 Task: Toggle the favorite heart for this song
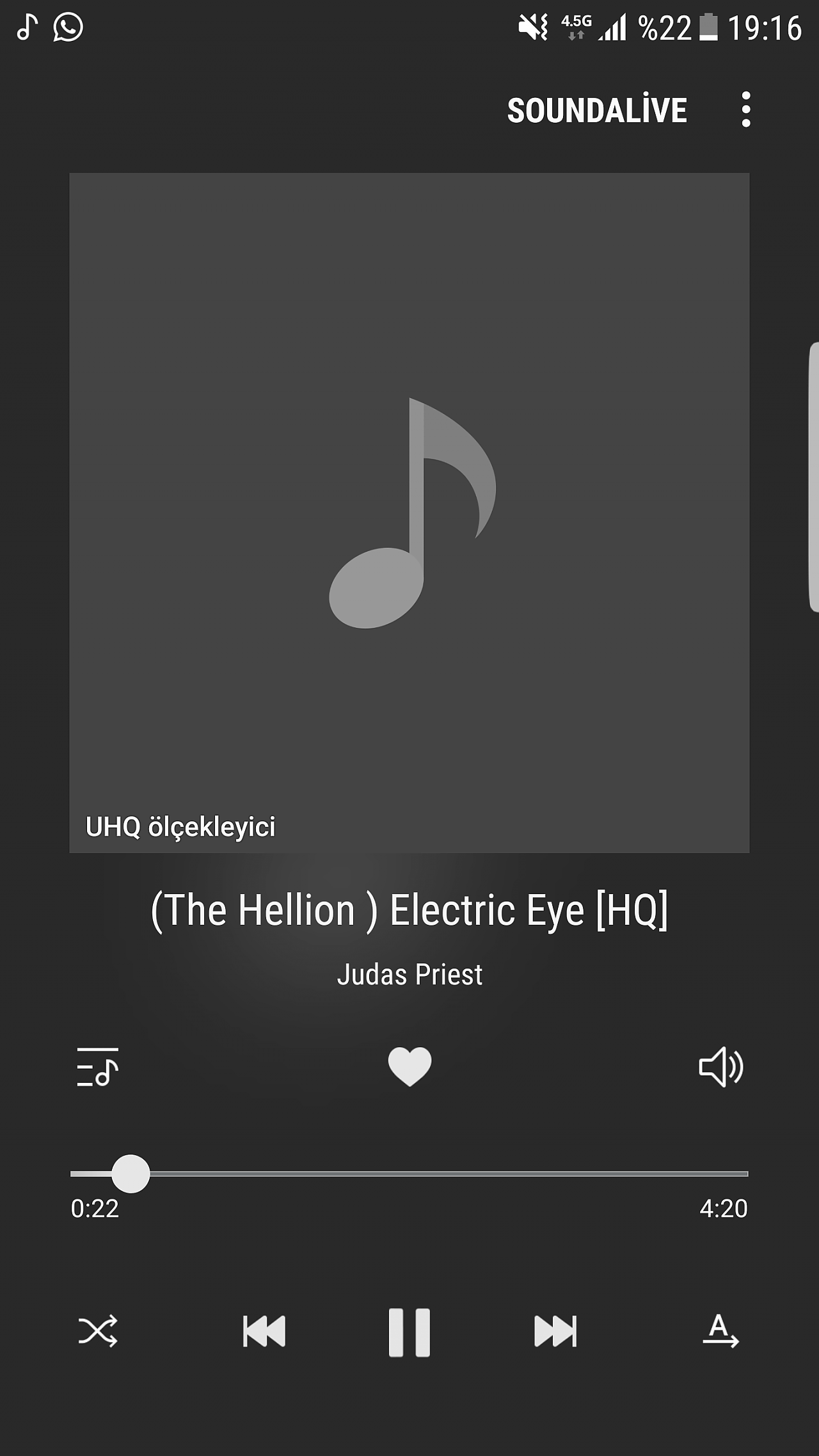pos(409,1066)
